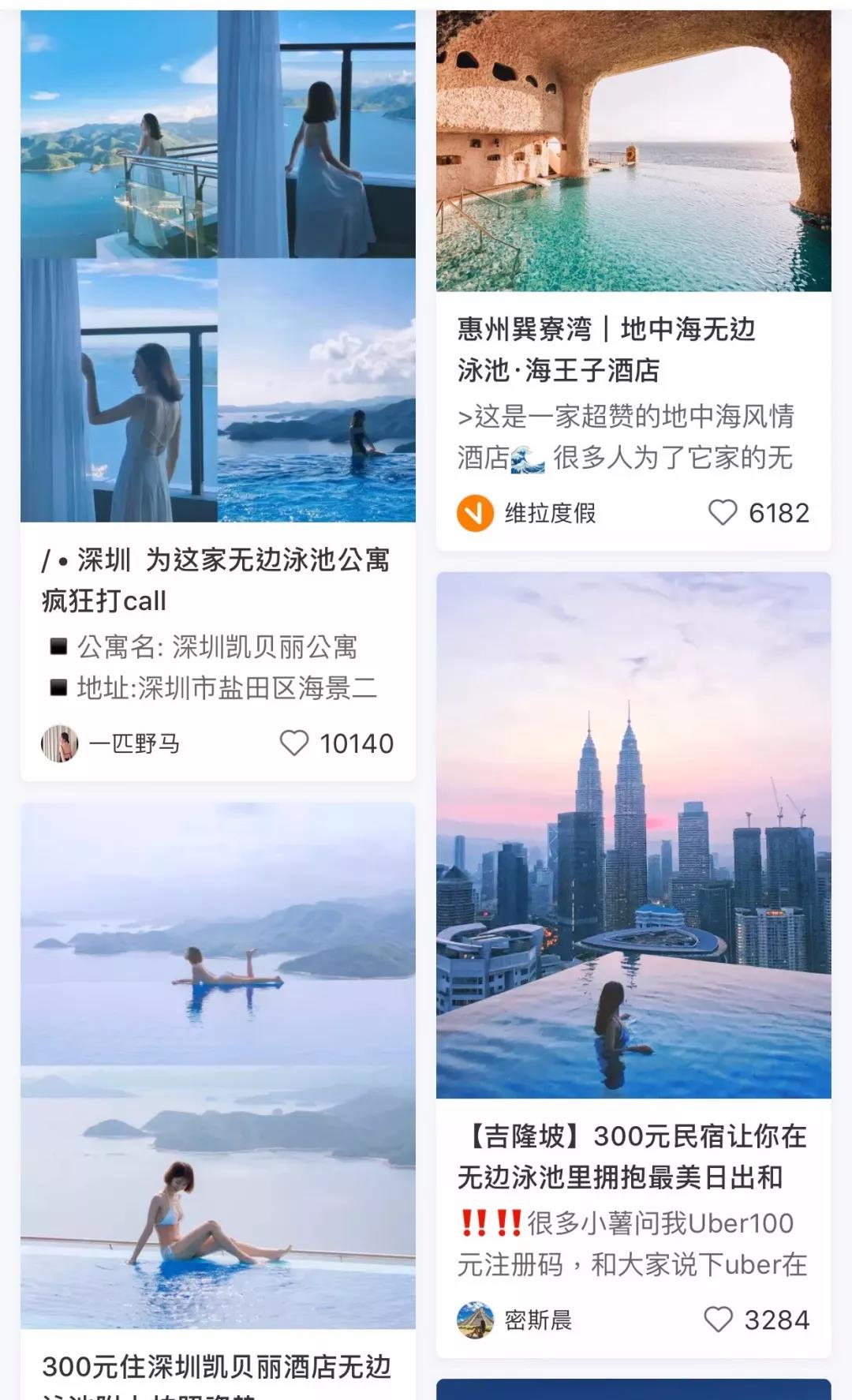
Task: Like the post by 维拉度假
Action: coord(722,513)
